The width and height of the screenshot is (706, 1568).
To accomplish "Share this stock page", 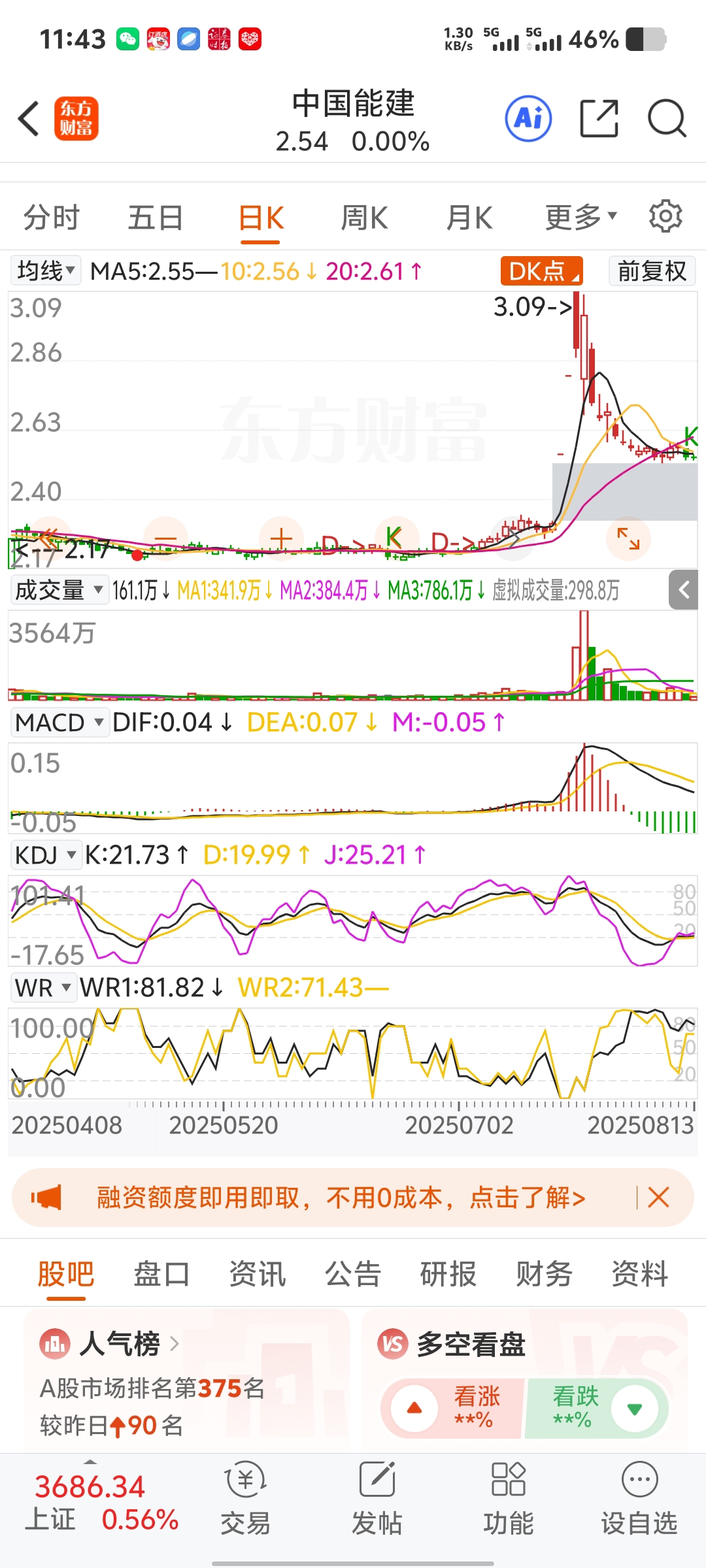I will click(599, 119).
